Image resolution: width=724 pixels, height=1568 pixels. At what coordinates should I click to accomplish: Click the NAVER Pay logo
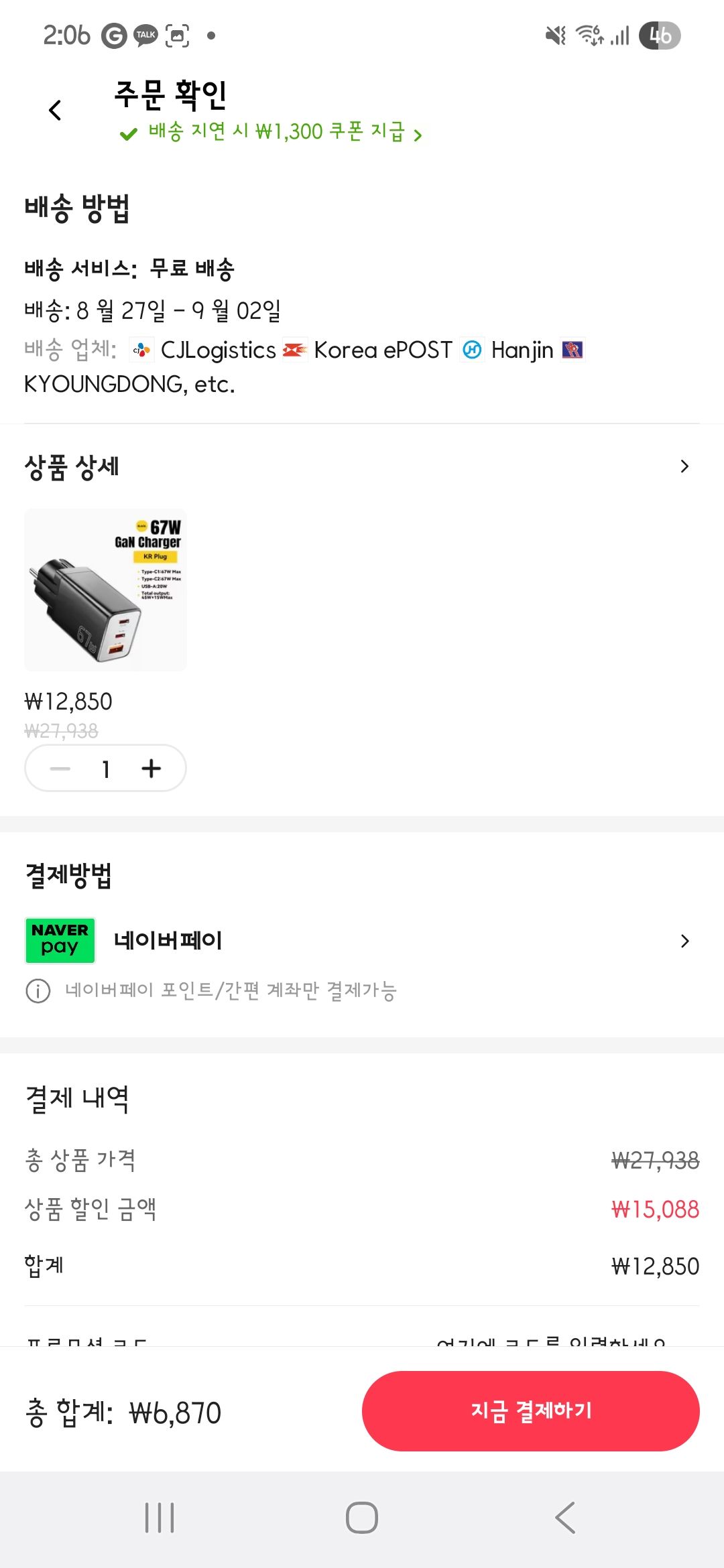tap(60, 939)
